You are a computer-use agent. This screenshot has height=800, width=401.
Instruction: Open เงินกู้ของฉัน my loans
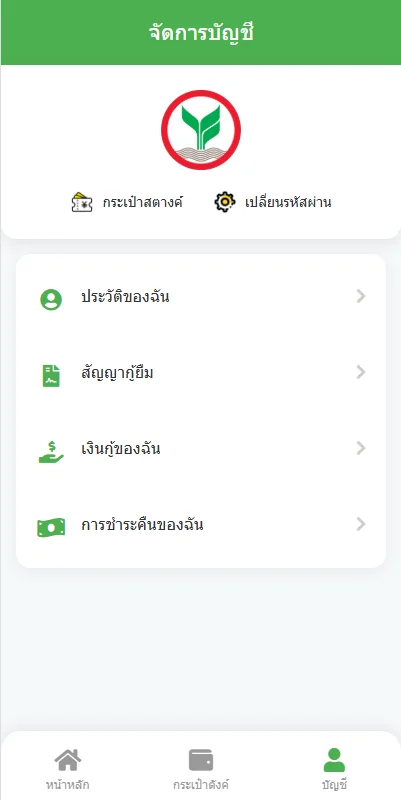point(200,449)
